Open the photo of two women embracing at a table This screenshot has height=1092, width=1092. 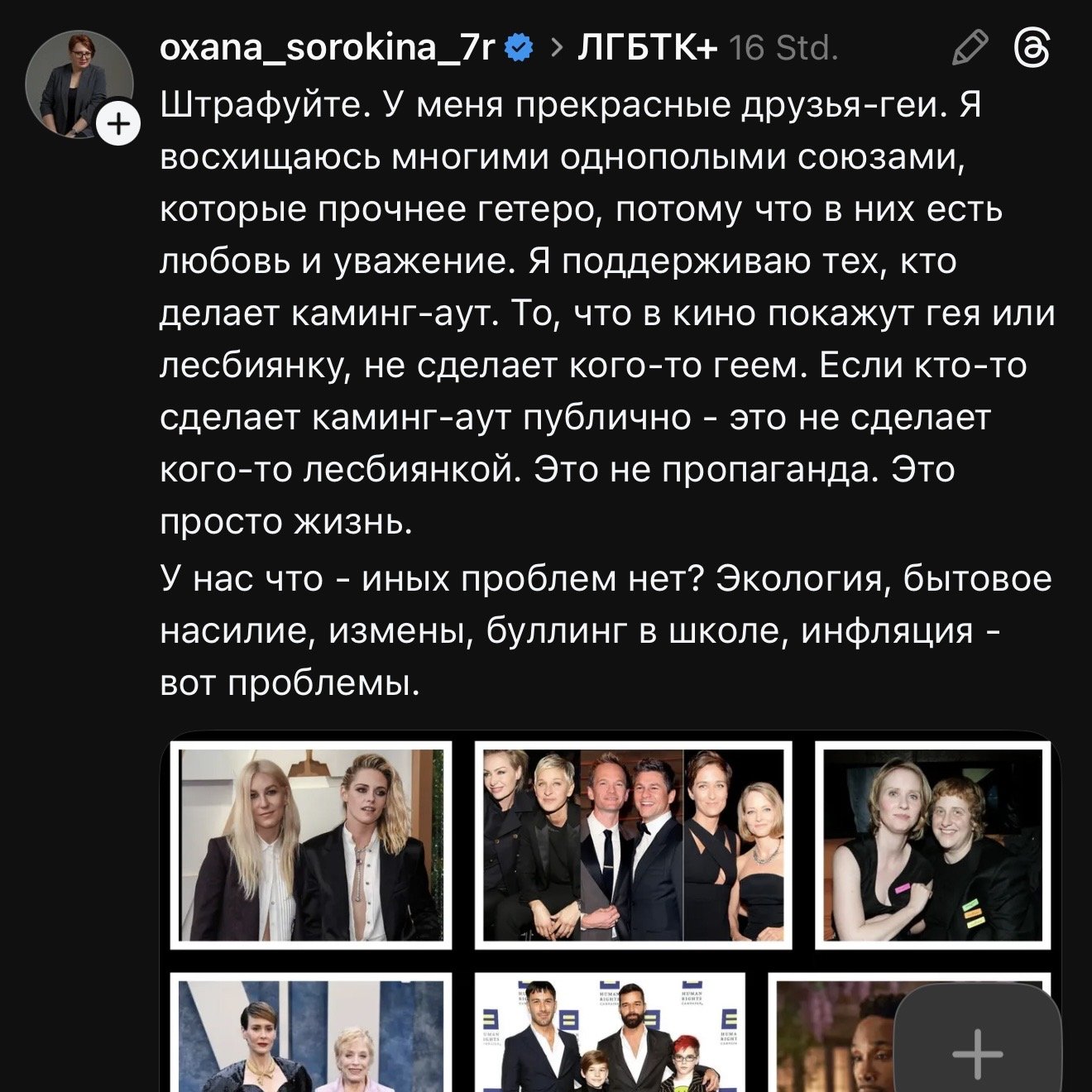click(933, 845)
